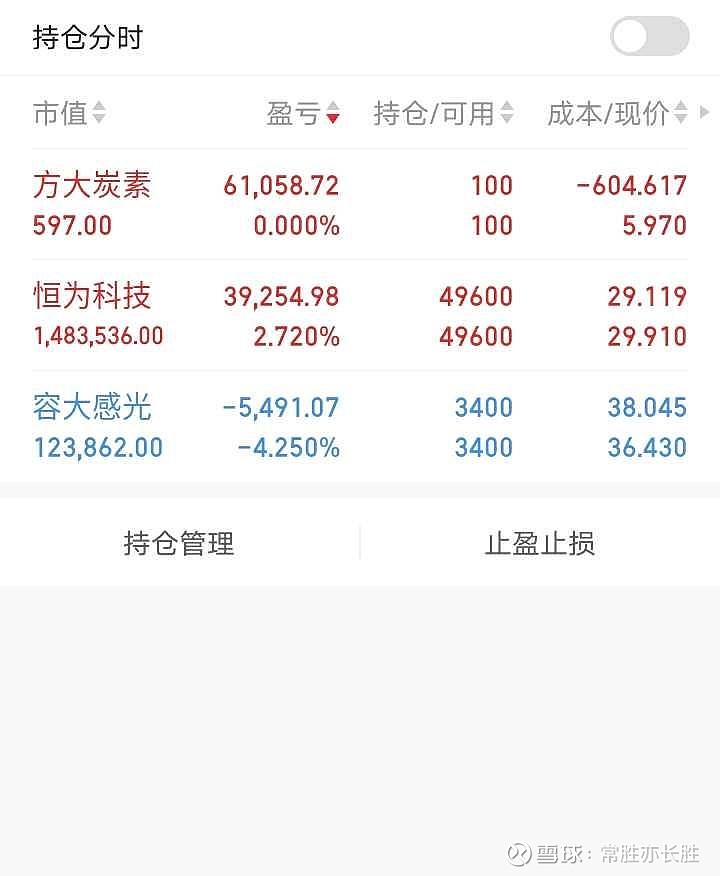Show more columns with the right arrow

705,113
